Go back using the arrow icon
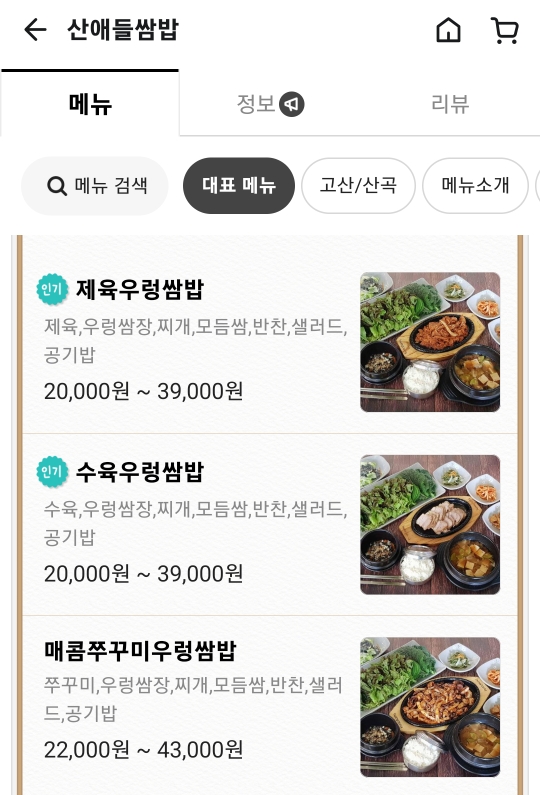The width and height of the screenshot is (540, 795). coord(35,29)
